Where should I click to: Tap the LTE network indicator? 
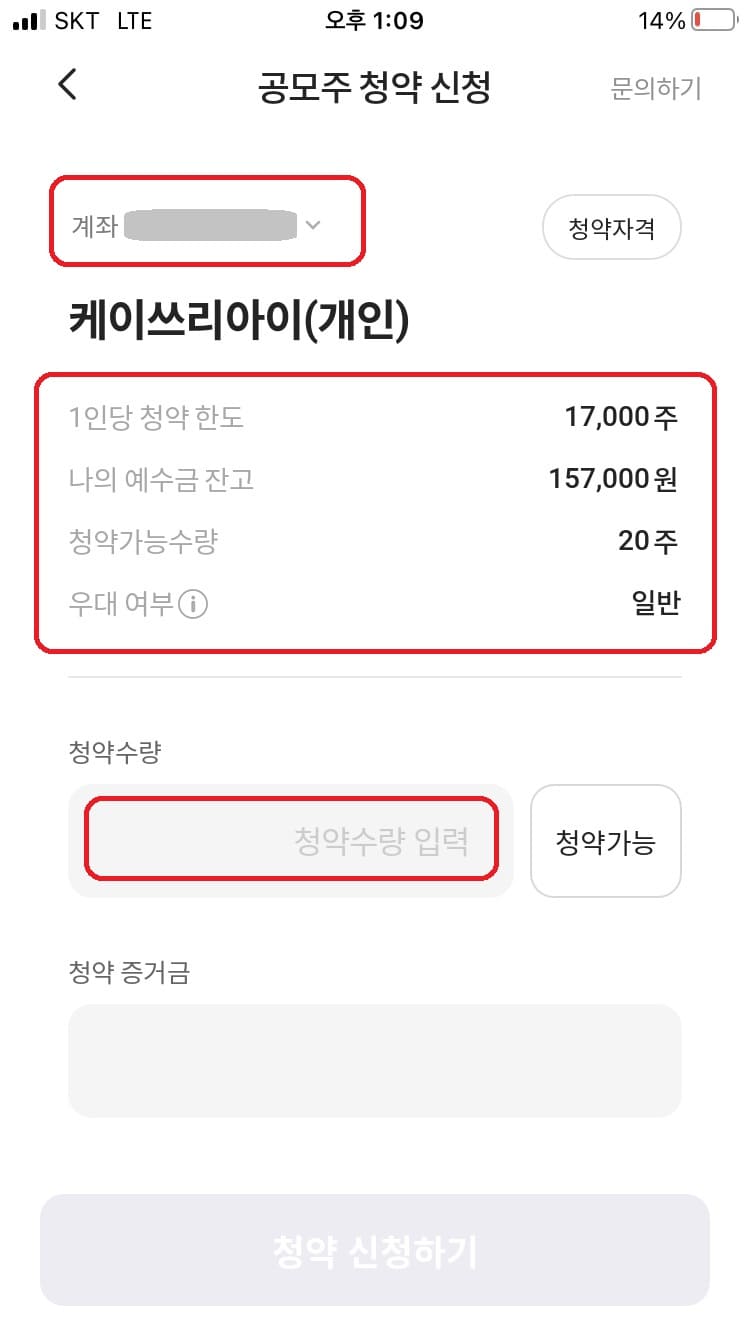click(135, 19)
